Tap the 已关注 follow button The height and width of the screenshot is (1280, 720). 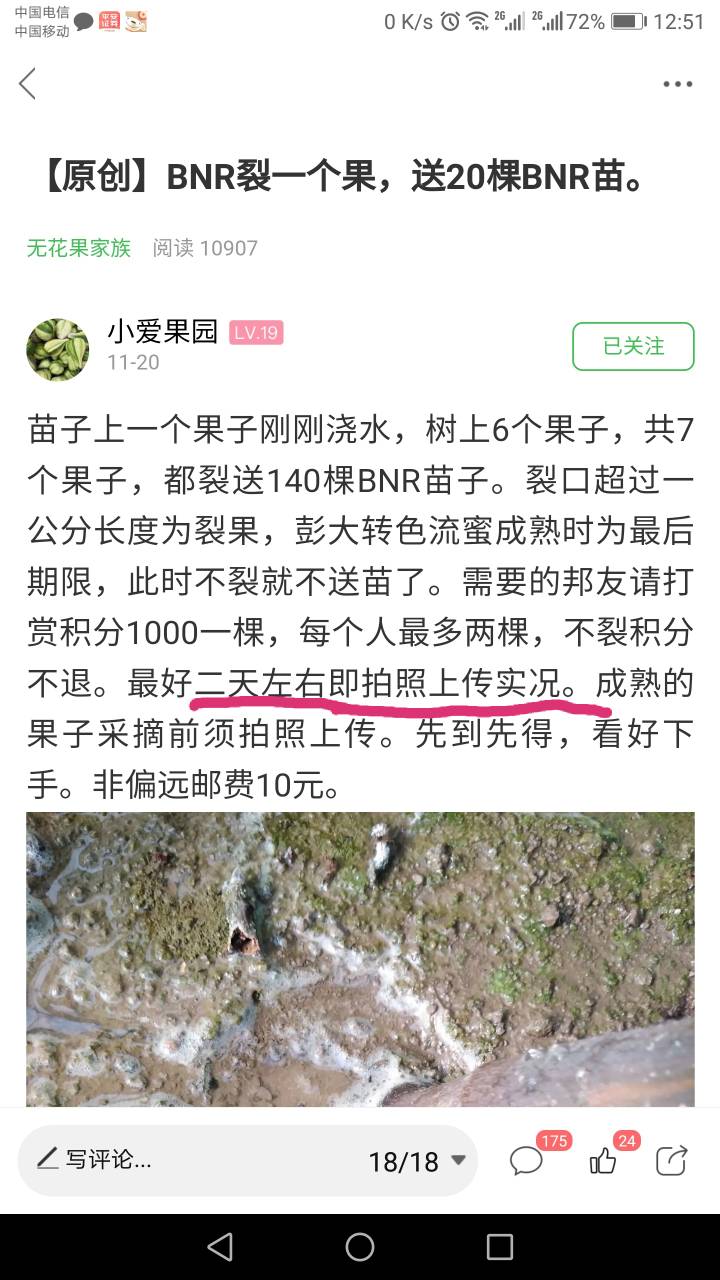tap(633, 347)
